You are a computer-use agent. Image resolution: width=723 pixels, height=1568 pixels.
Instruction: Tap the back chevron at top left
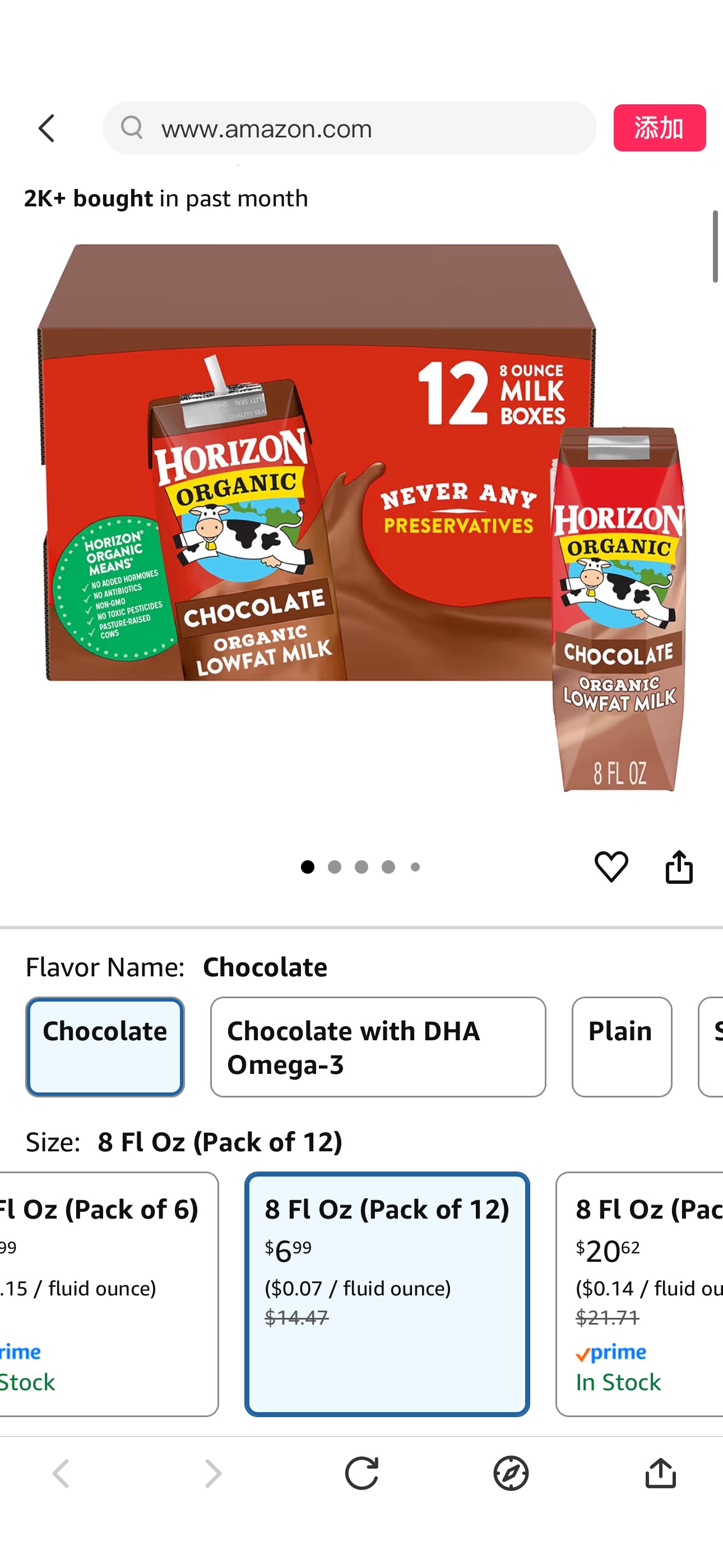click(47, 128)
